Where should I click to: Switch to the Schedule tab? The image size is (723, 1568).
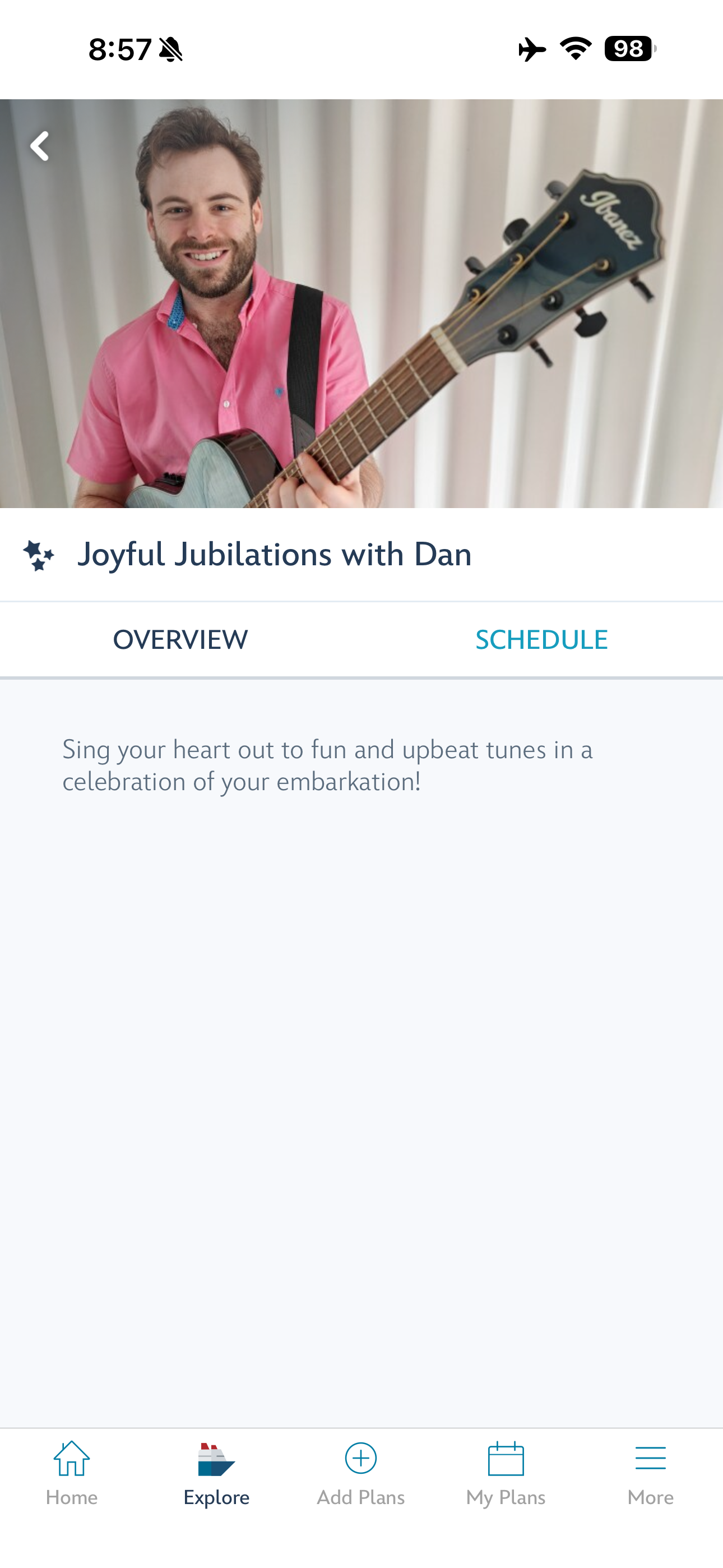[x=541, y=640]
